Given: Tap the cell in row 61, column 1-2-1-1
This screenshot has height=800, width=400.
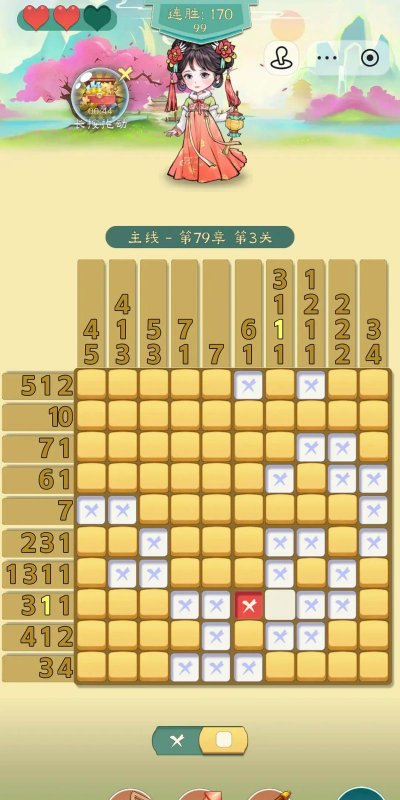Looking at the screenshot, I should tap(311, 479).
